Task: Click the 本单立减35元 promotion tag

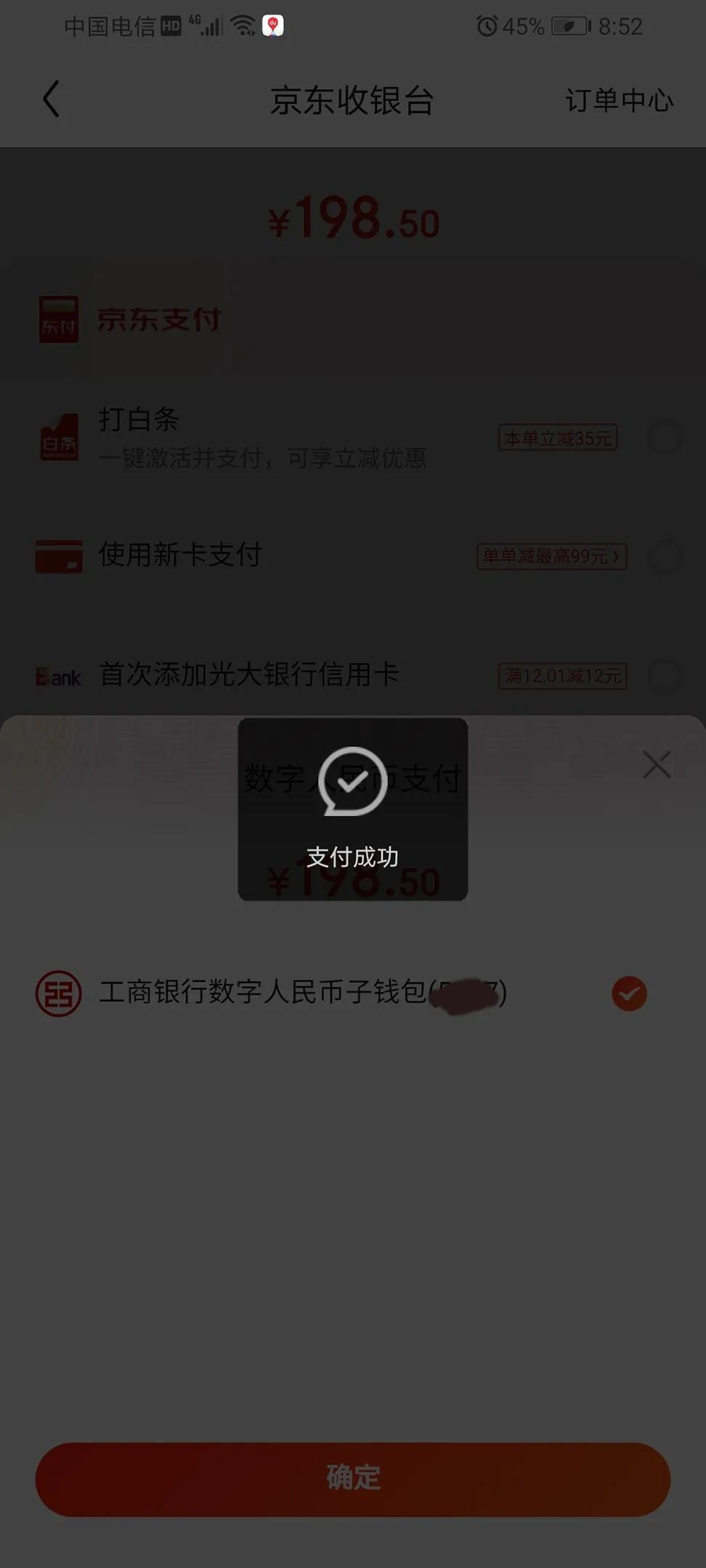Action: (x=558, y=438)
